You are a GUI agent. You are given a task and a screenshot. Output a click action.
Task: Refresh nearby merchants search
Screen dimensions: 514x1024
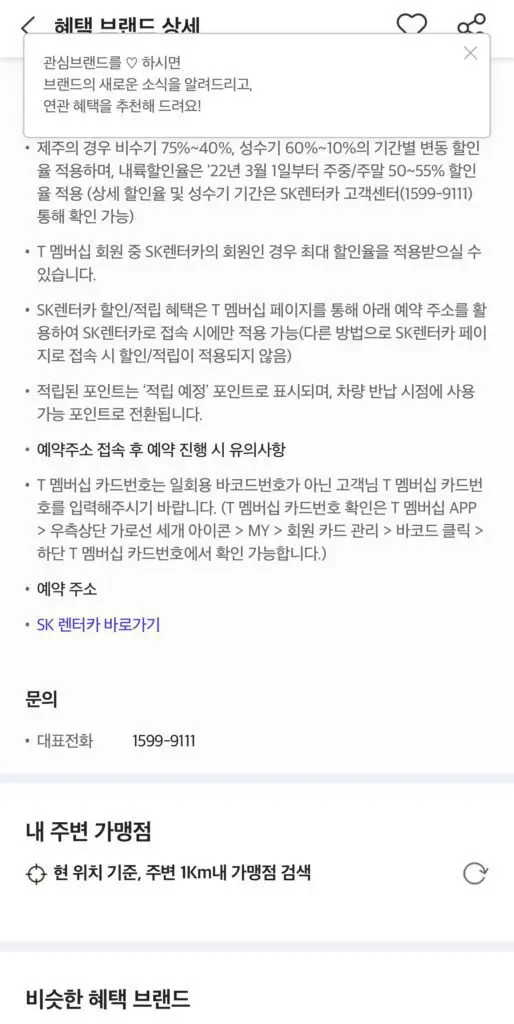pyautogui.click(x=475, y=873)
